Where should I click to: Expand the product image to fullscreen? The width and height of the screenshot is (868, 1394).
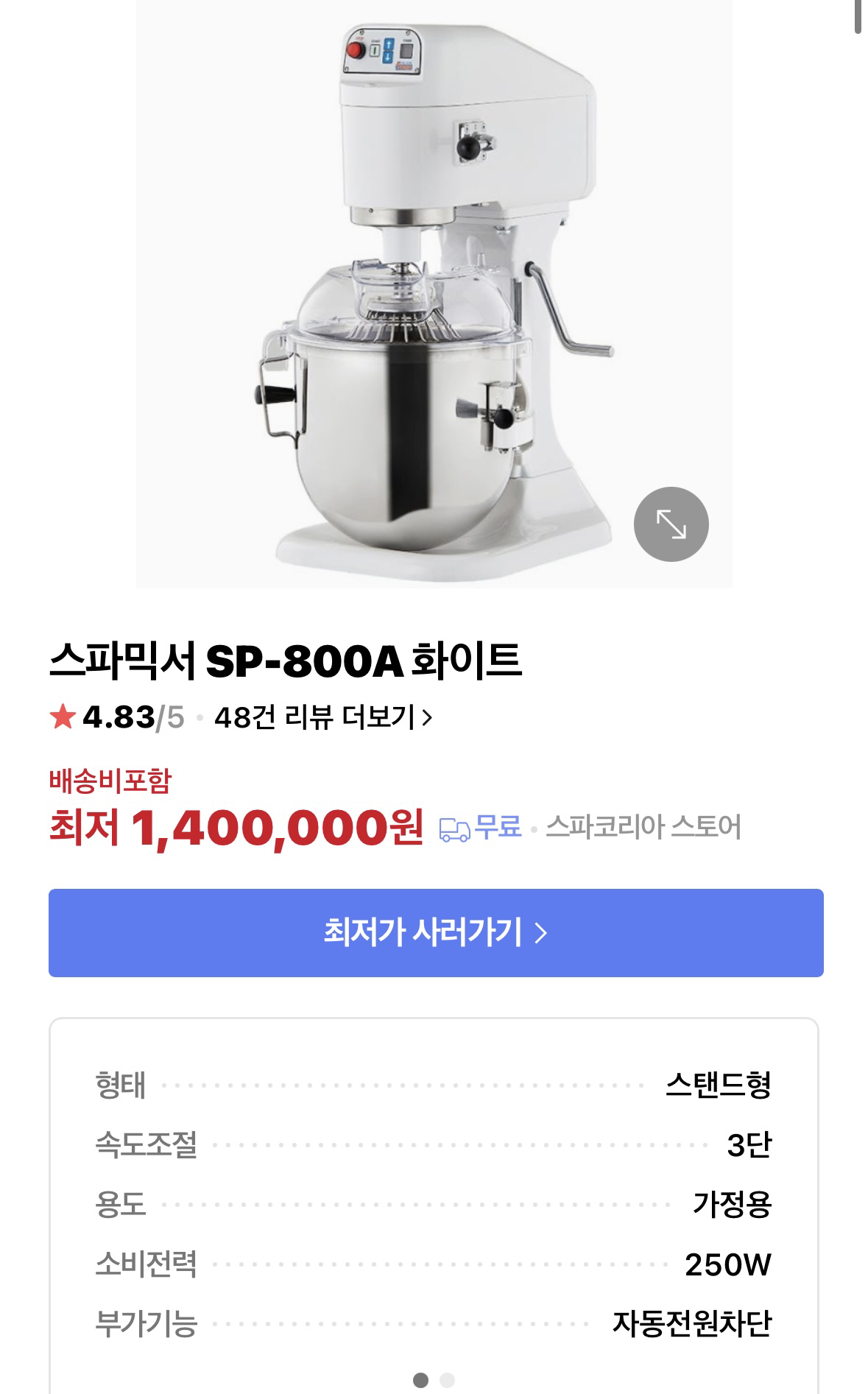[671, 524]
